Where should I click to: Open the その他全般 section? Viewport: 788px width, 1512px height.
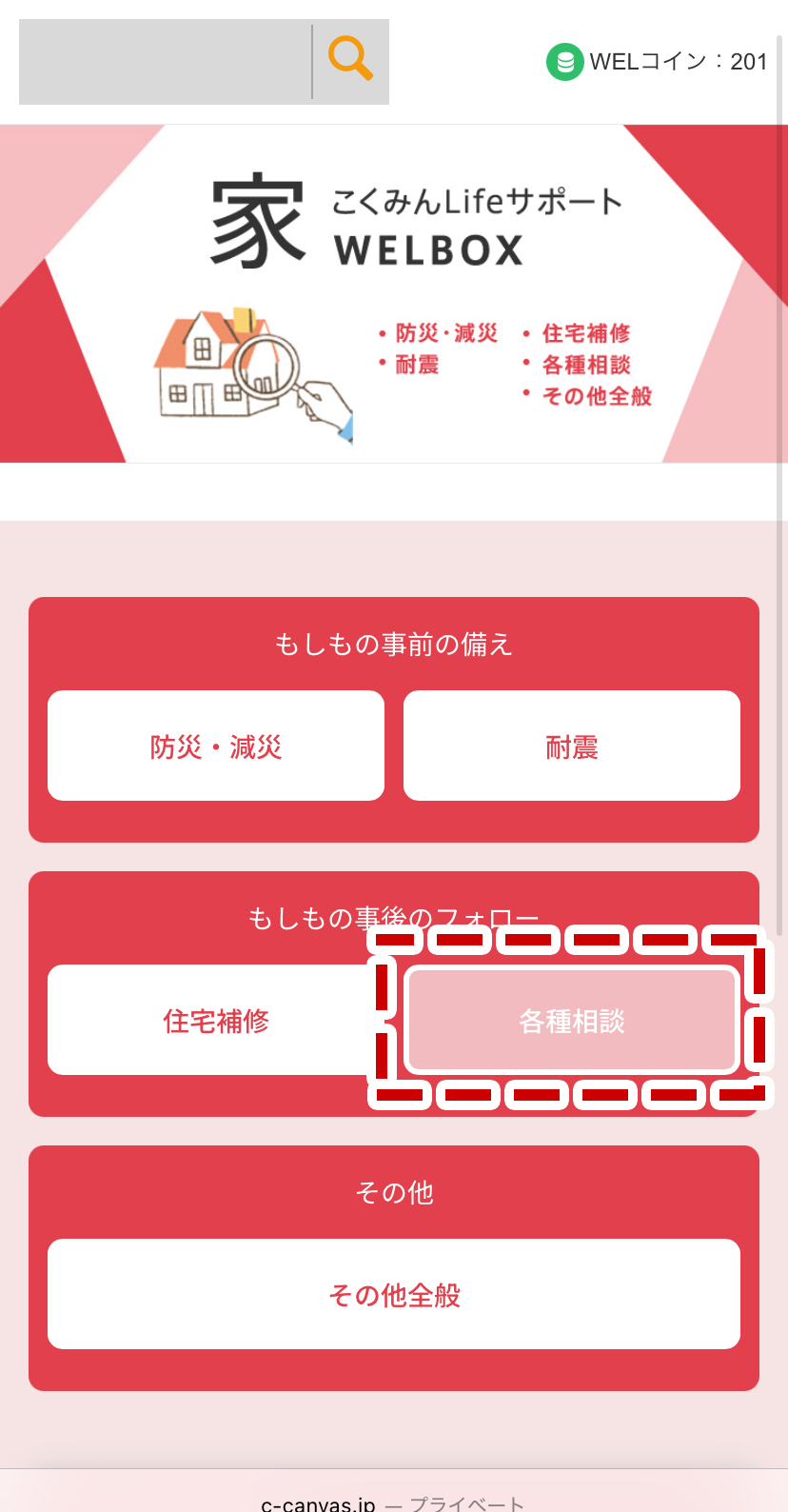point(394,1294)
